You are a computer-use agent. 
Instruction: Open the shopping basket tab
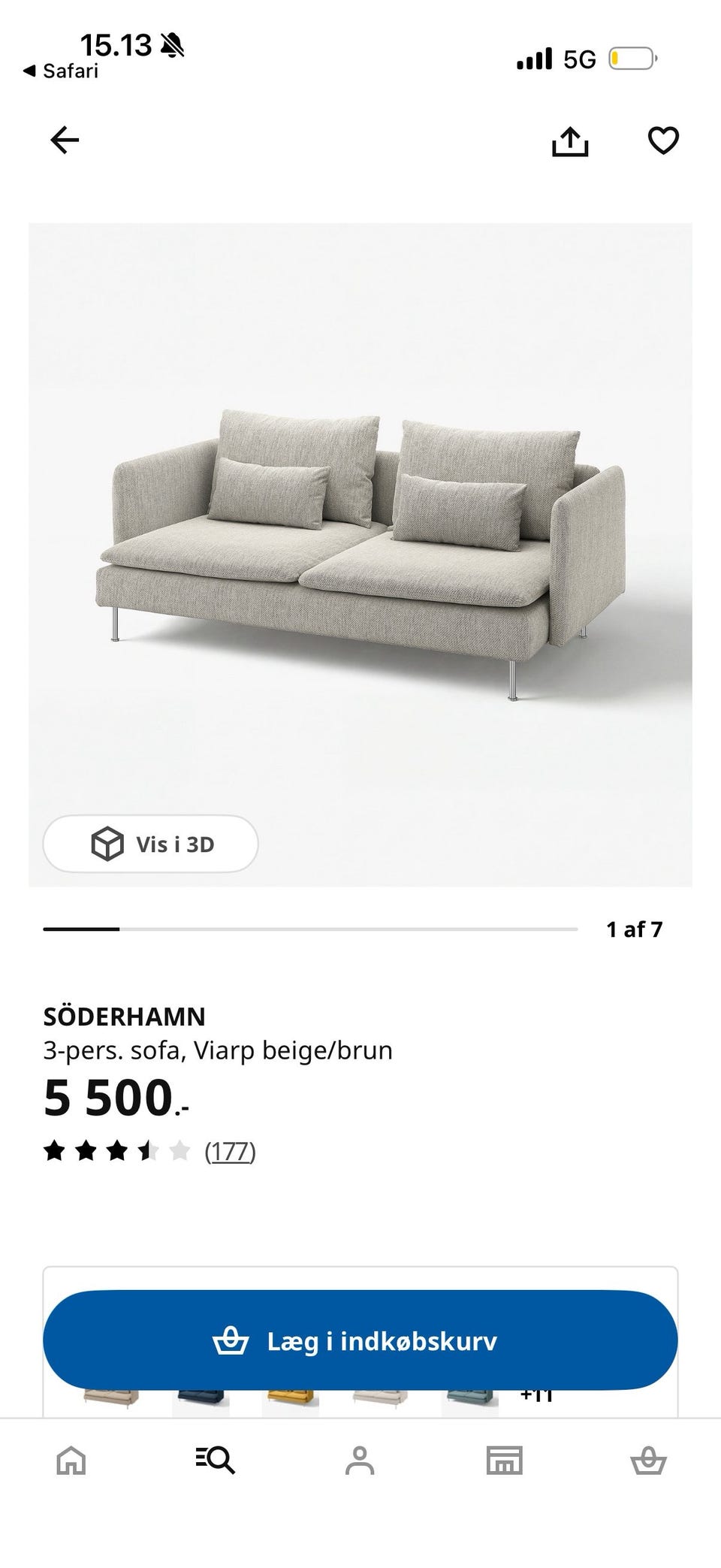pos(648,1461)
